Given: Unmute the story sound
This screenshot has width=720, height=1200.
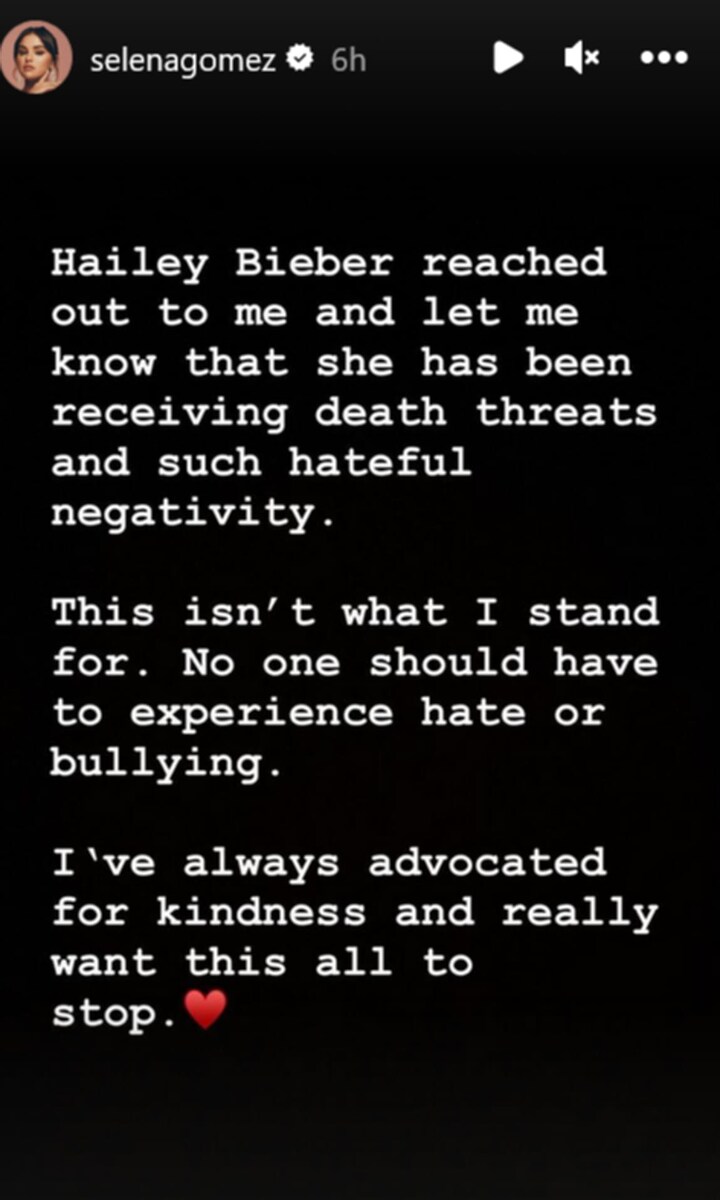Looking at the screenshot, I should click(x=581, y=58).
